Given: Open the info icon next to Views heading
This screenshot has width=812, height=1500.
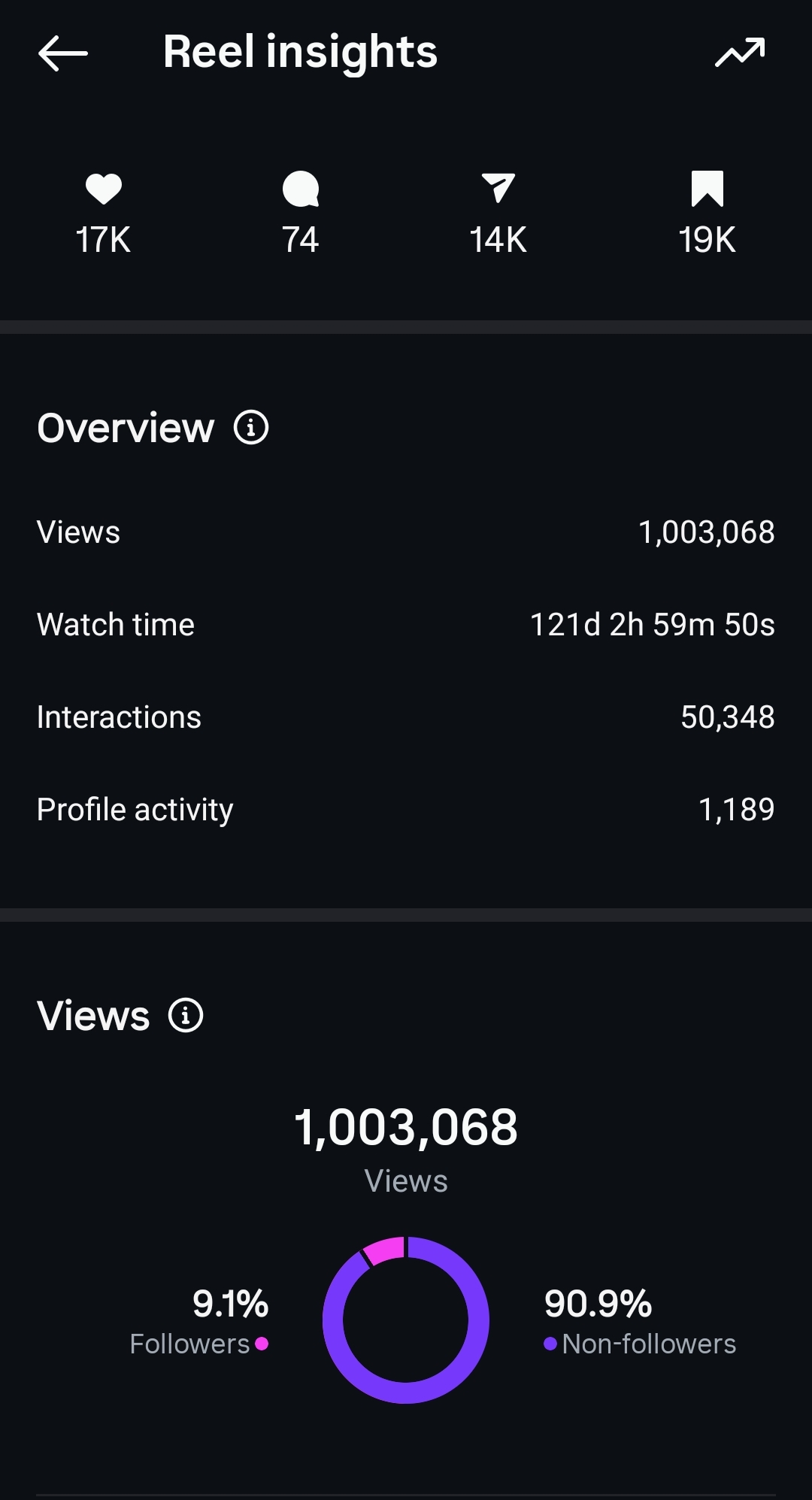Looking at the screenshot, I should pos(186,1015).
